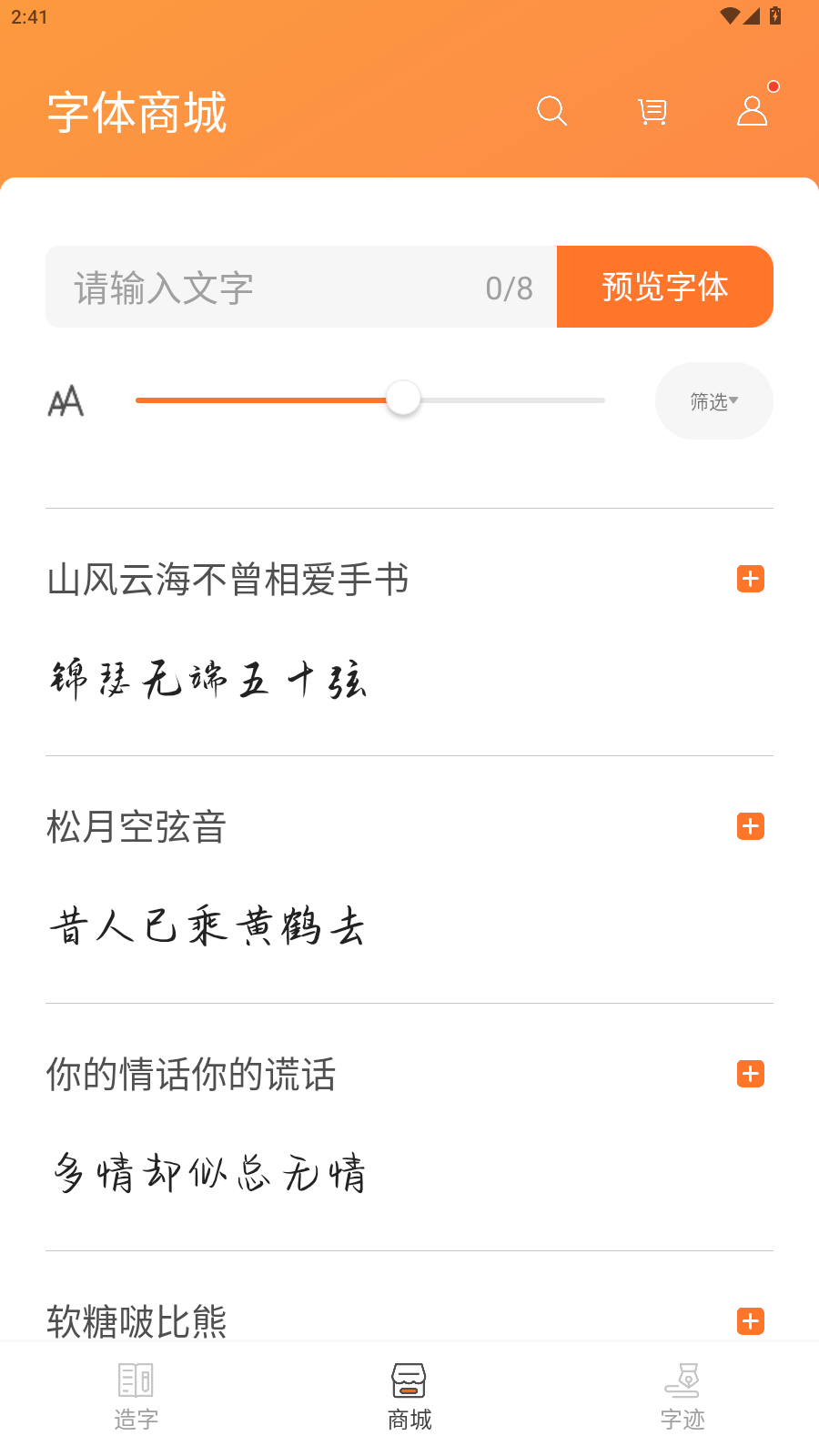Viewport: 819px width, 1456px height.
Task: Select the 商城 store icon in bottom bar
Action: point(409,1392)
